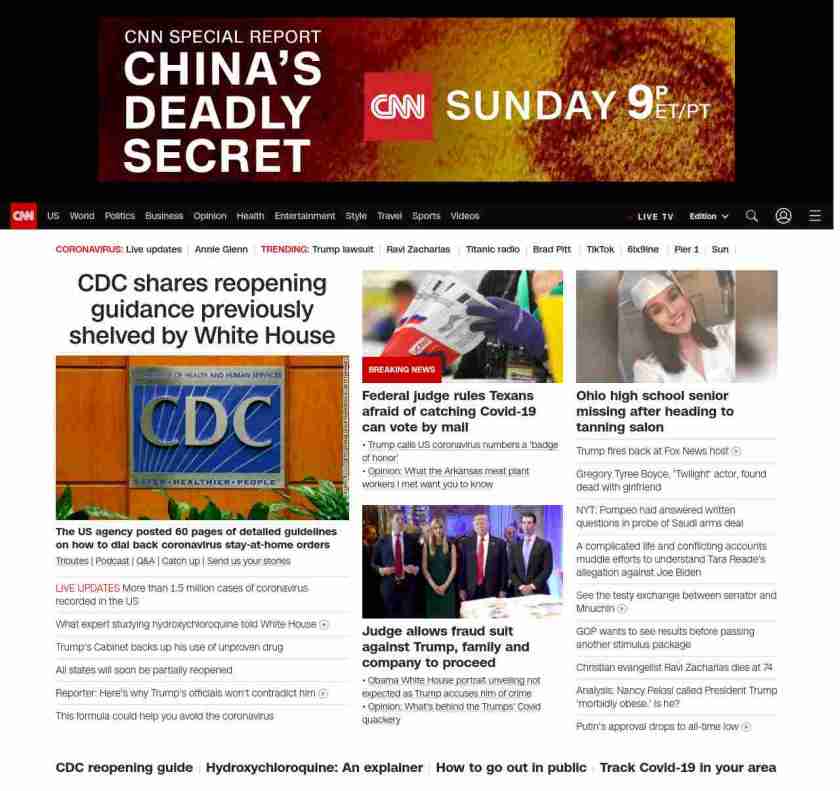
Task: Go to the Politics section
Action: click(120, 216)
